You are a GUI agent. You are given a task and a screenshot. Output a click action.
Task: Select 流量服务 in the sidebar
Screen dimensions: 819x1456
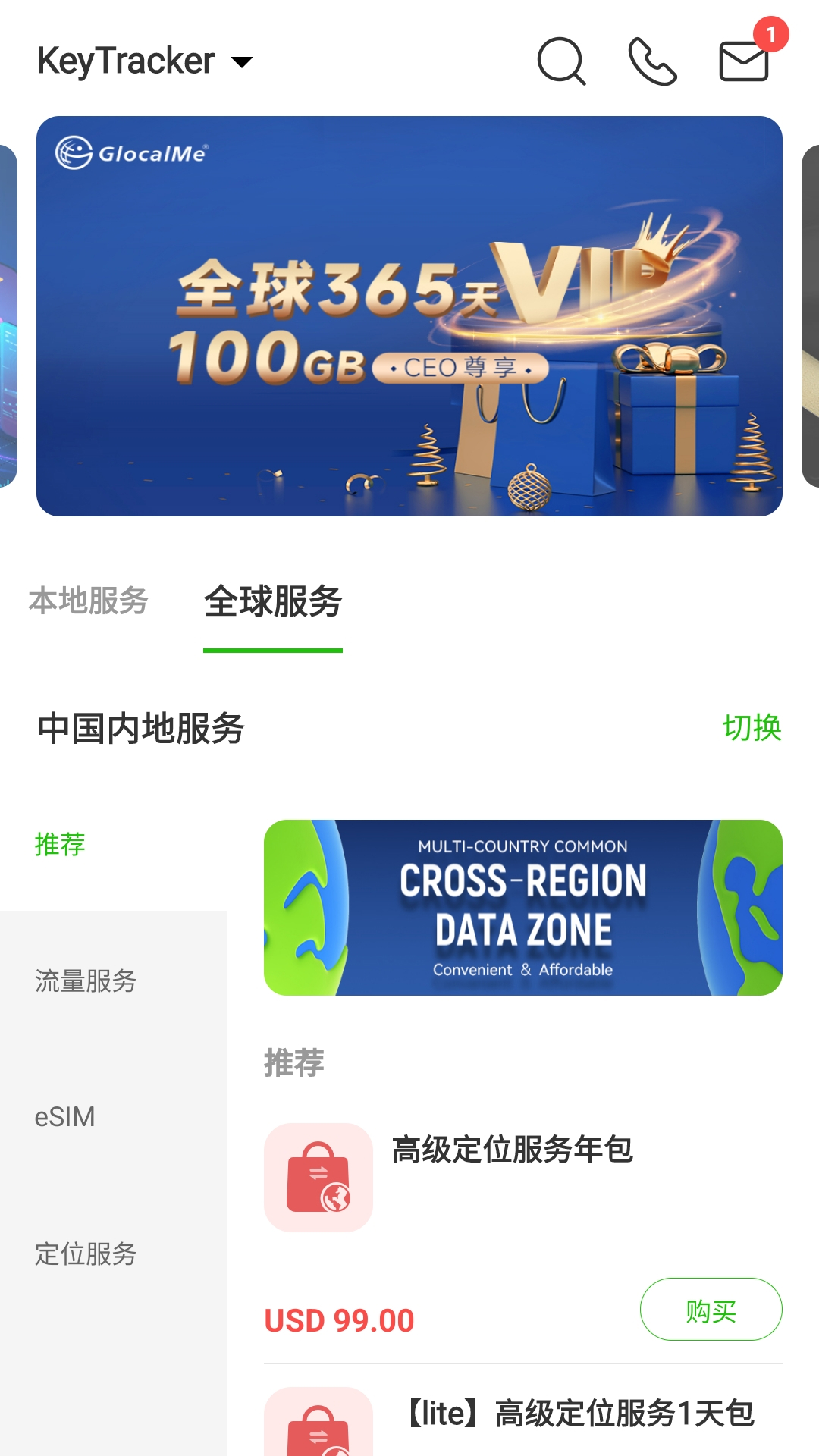click(86, 980)
